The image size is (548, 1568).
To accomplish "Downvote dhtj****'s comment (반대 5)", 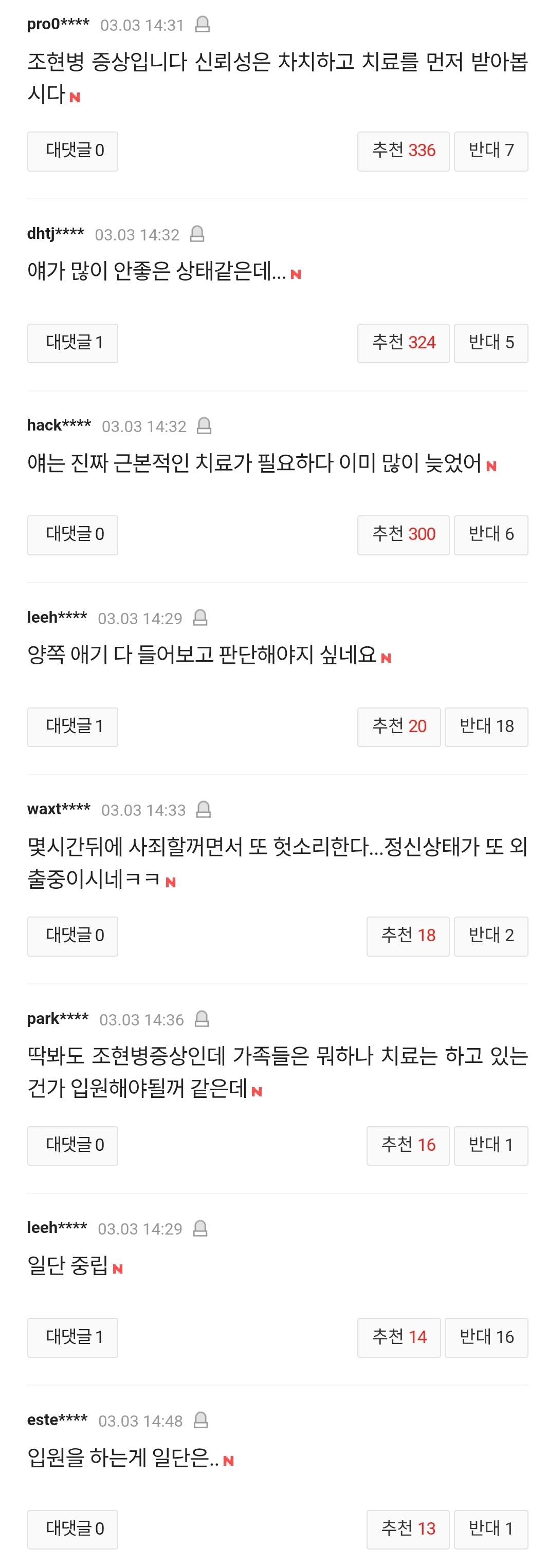I will (x=491, y=343).
